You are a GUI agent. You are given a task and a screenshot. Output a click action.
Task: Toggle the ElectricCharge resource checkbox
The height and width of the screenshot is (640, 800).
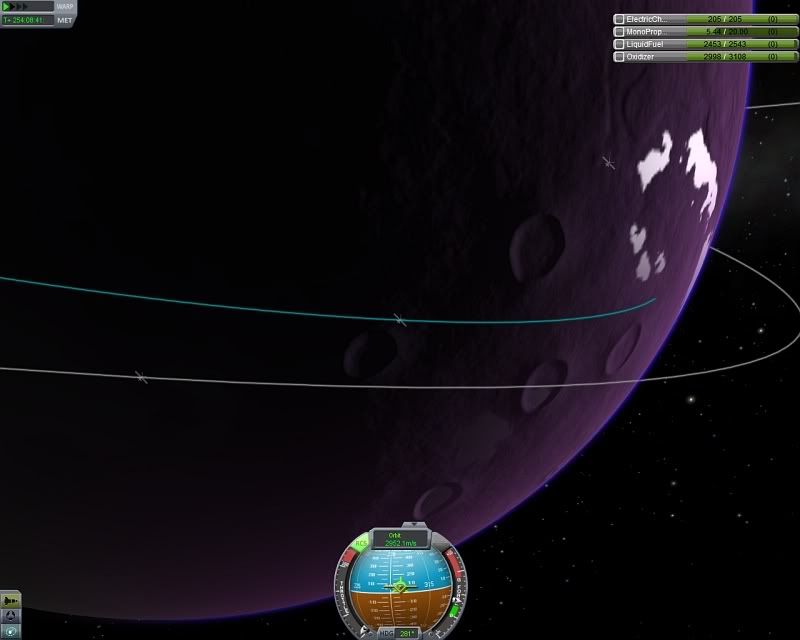point(620,19)
